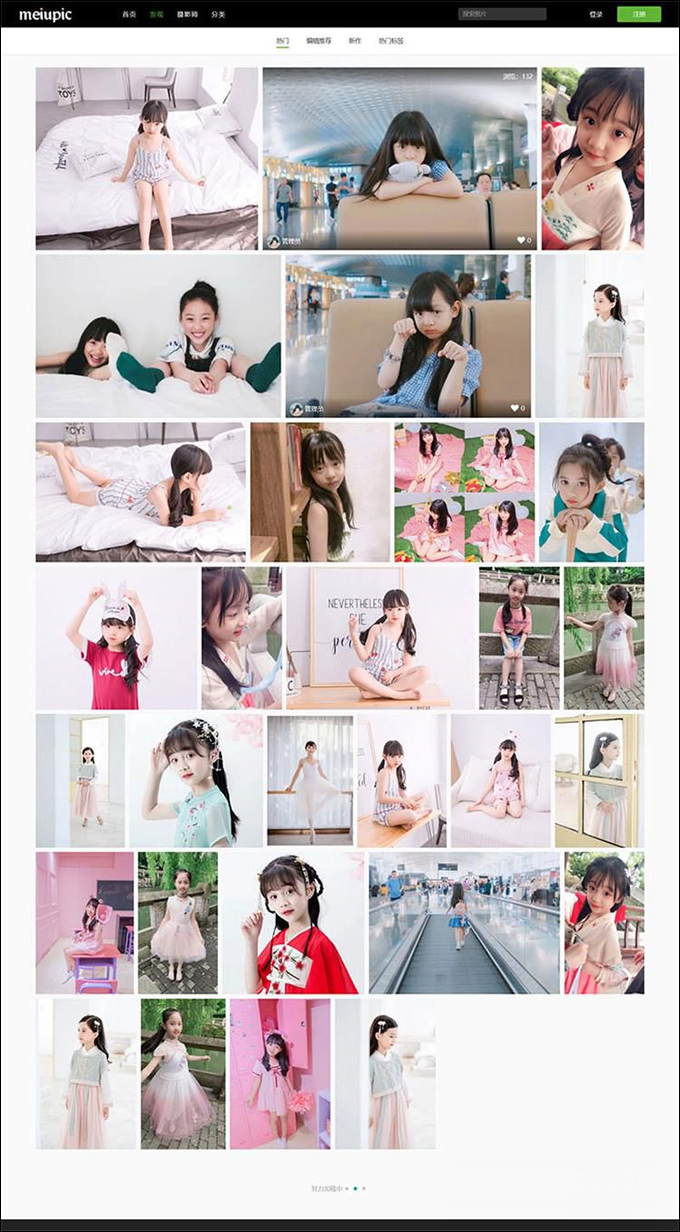Go to the 首页 home nav item
The height and width of the screenshot is (1232, 680).
(x=128, y=15)
